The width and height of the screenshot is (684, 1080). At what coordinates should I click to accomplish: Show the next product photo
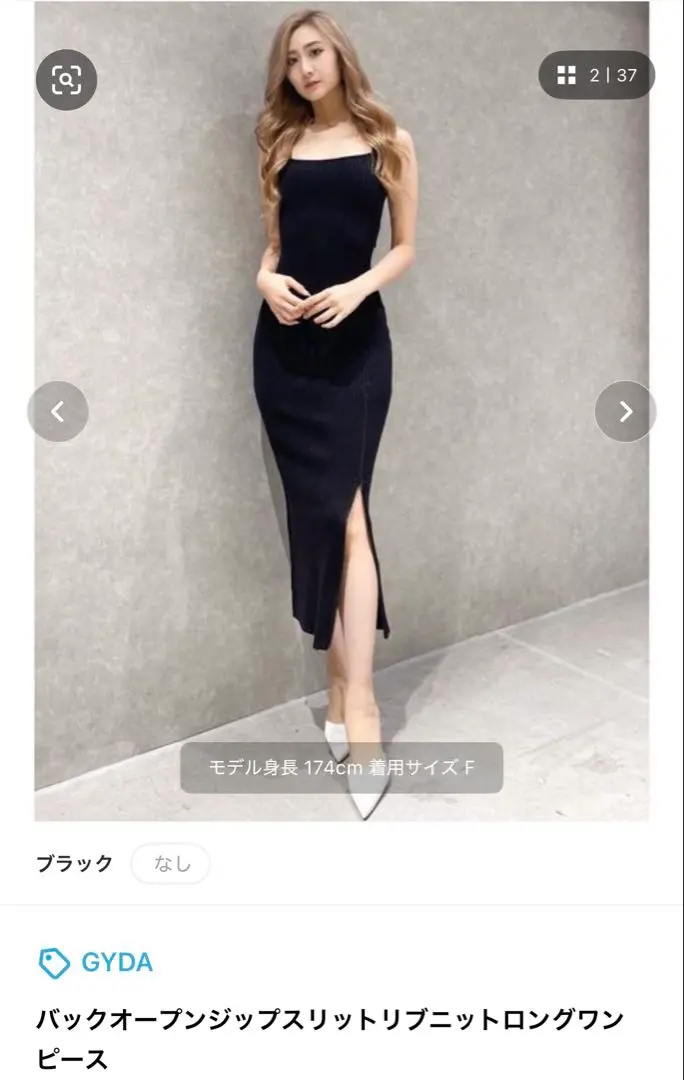coord(625,411)
